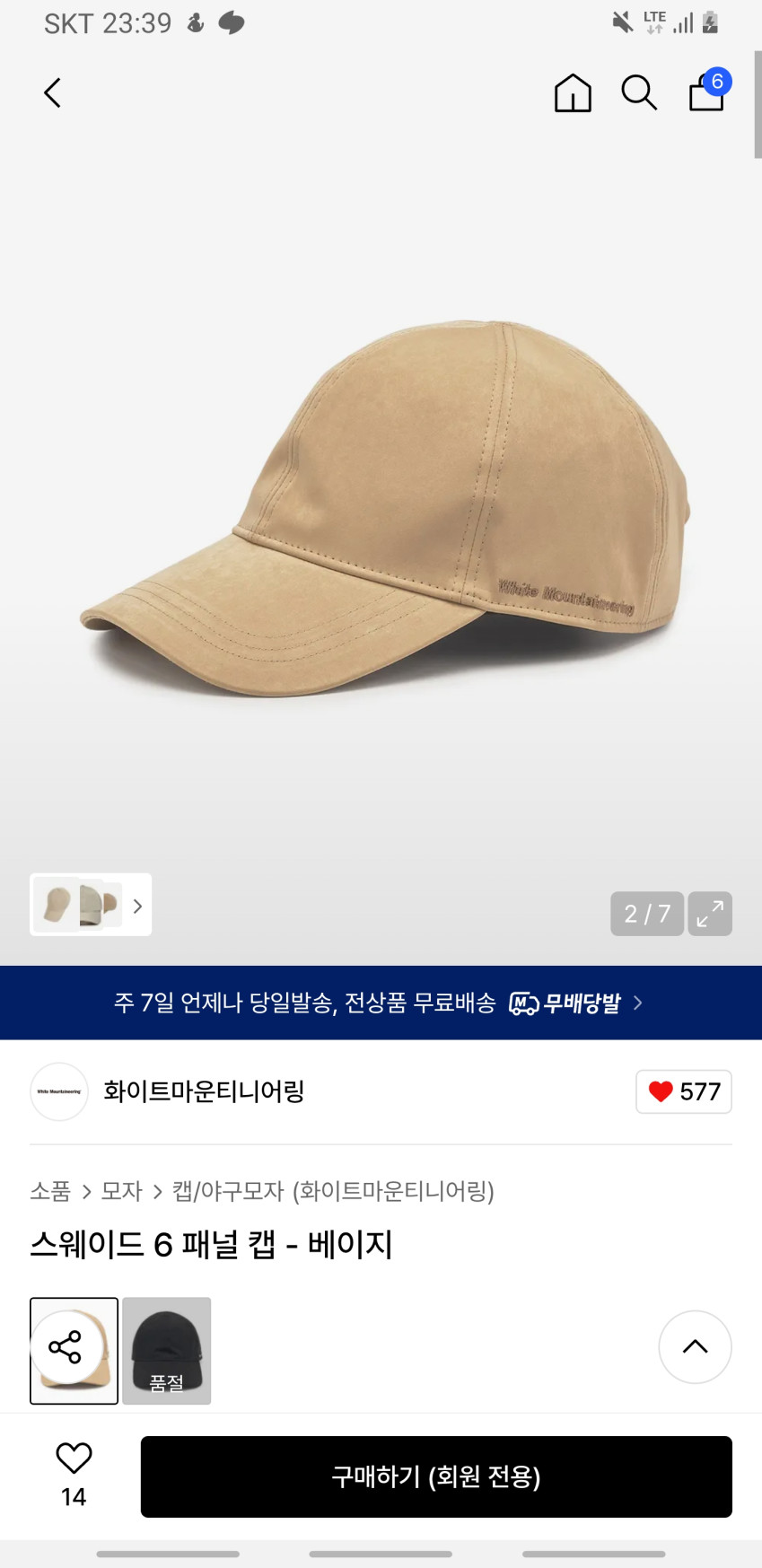
Task: Select the sold-out black cap color
Action: point(167,1350)
